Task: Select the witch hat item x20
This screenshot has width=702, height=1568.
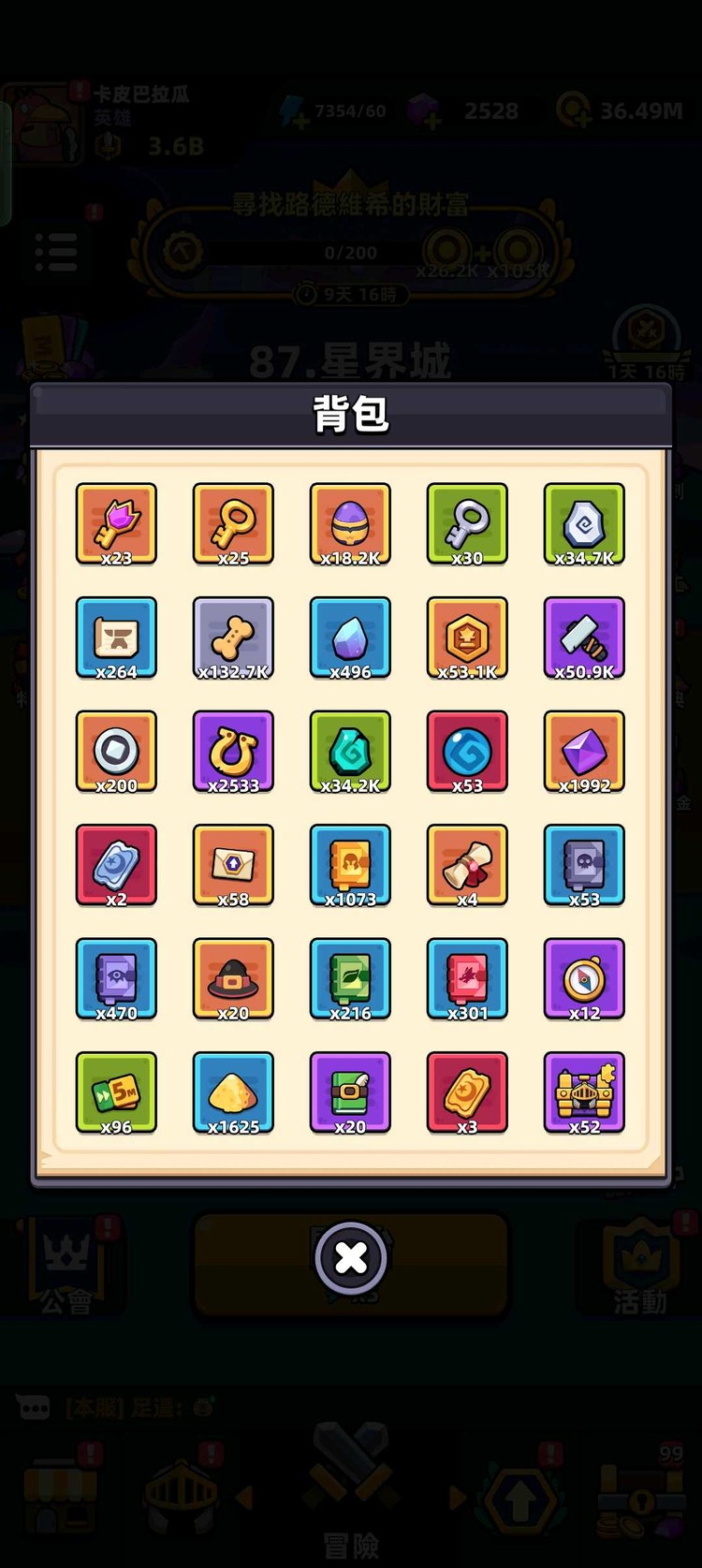Action: click(x=233, y=978)
